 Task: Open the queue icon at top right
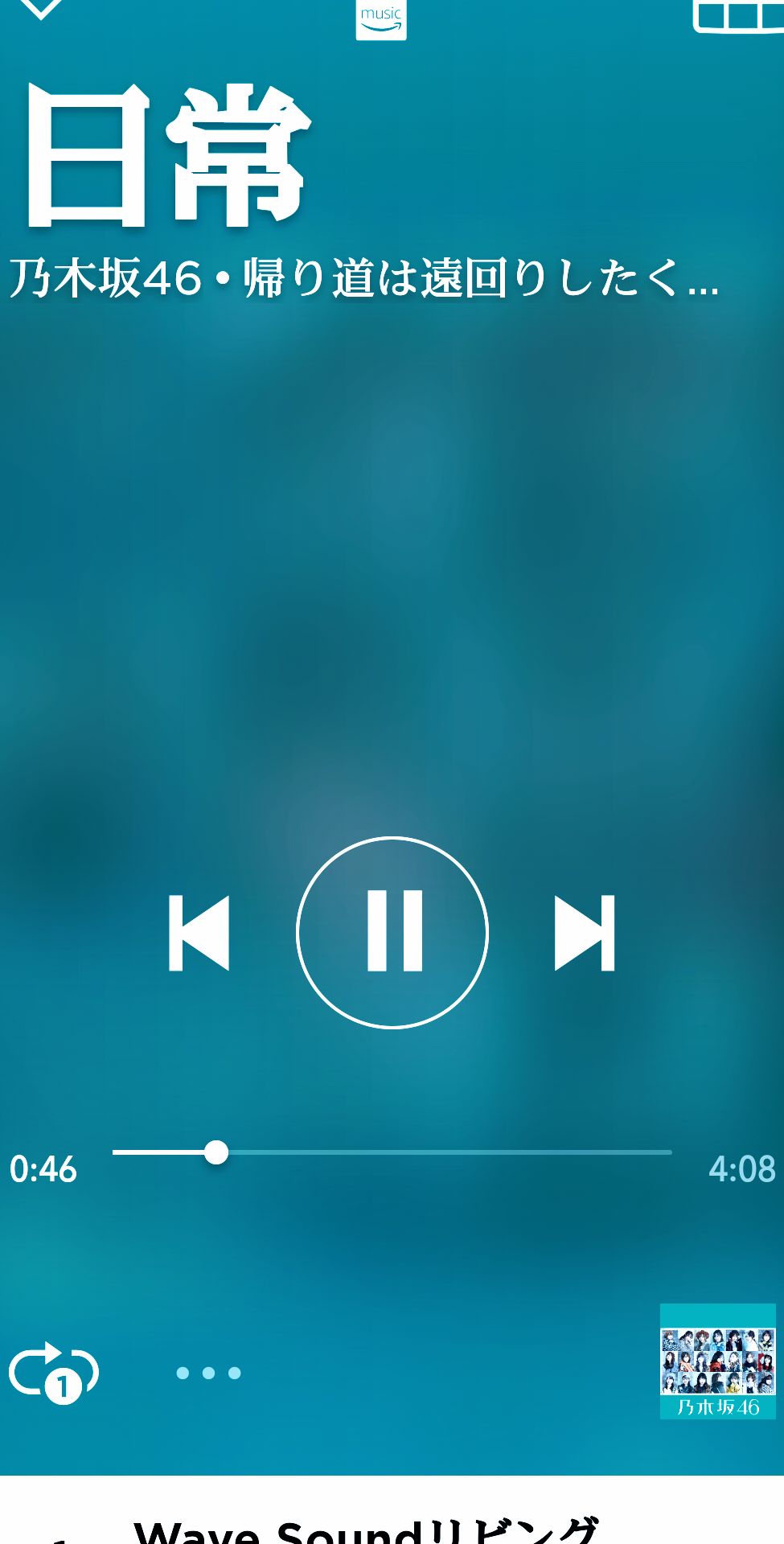738,16
